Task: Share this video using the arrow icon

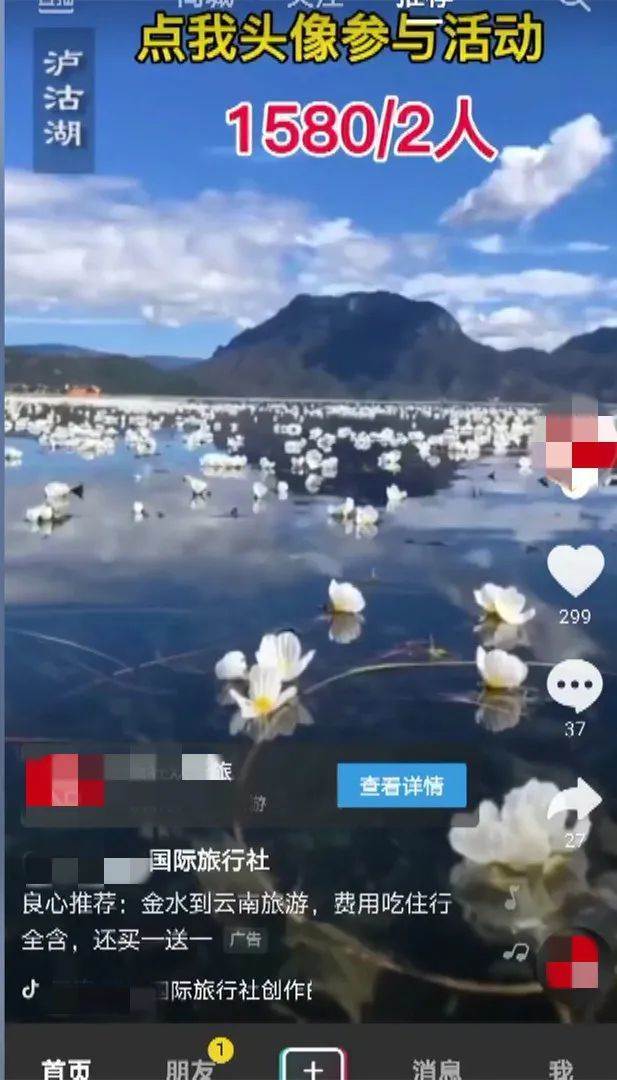Action: (574, 800)
